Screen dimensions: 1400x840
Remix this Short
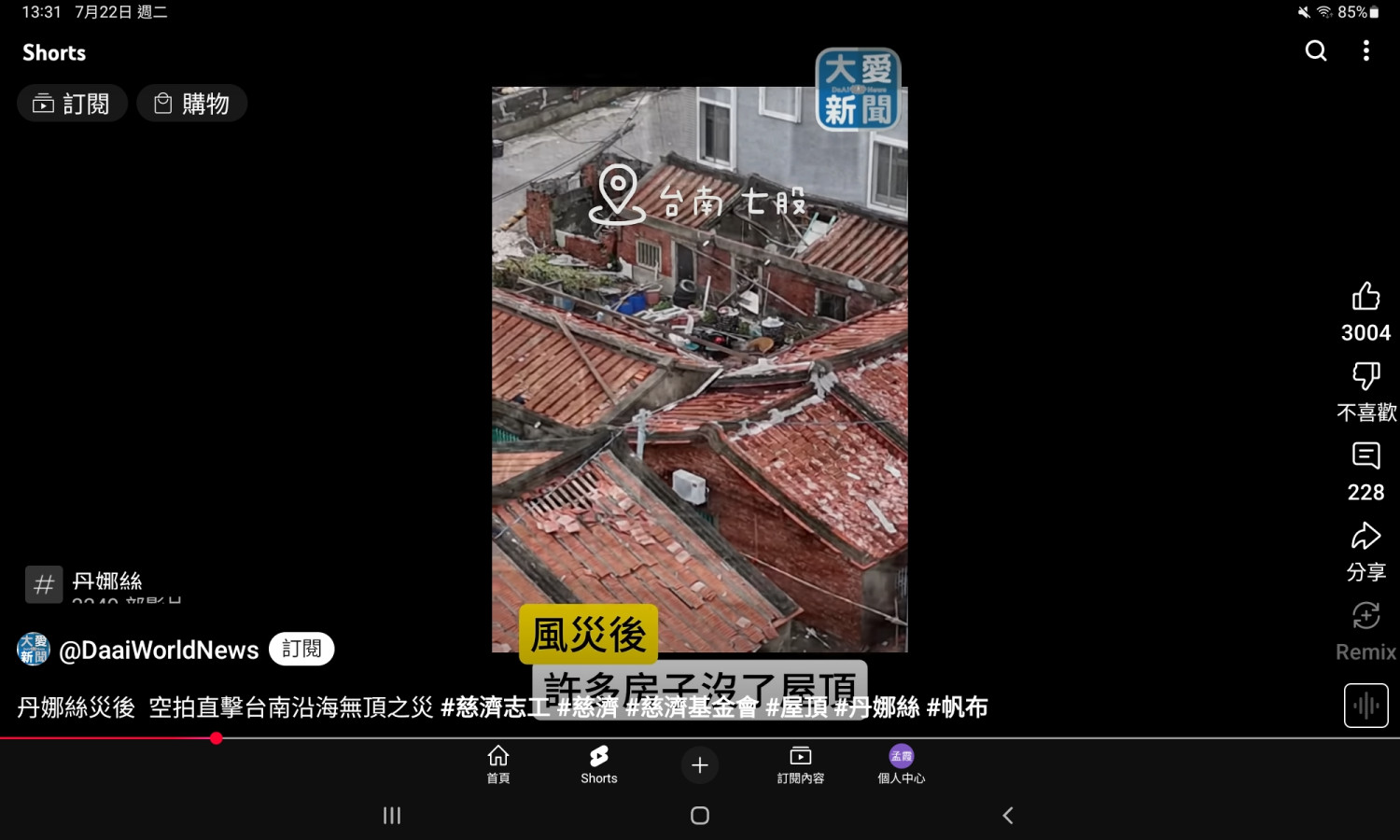(x=1365, y=617)
